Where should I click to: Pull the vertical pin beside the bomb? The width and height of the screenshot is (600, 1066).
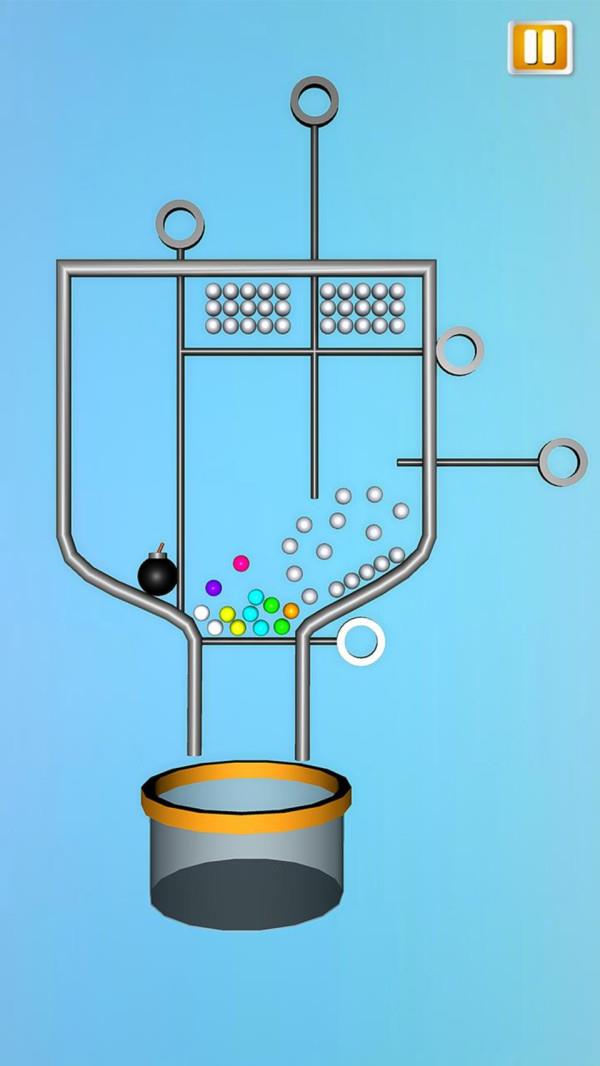[180, 224]
